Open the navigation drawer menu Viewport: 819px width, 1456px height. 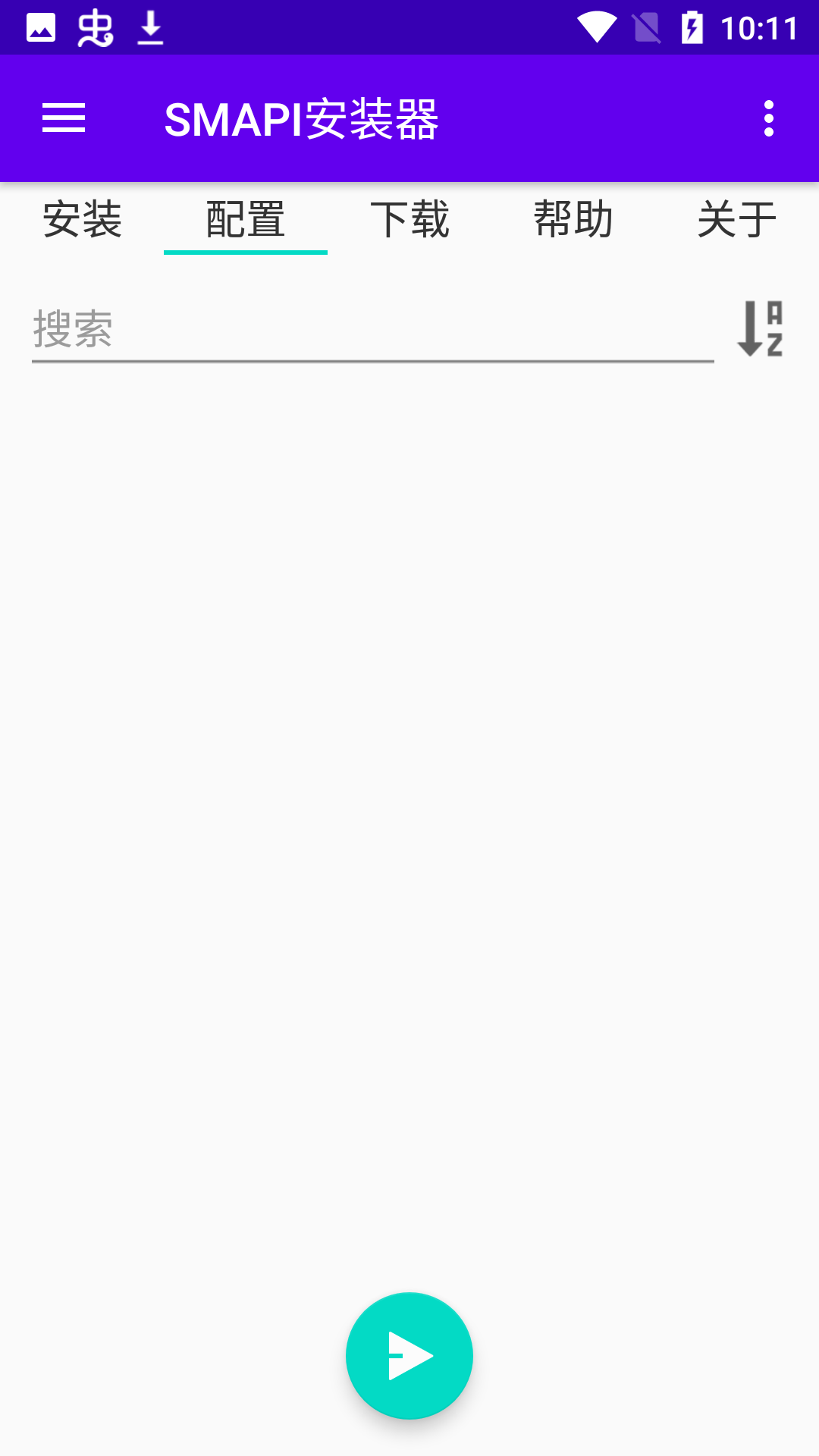pos(64,119)
